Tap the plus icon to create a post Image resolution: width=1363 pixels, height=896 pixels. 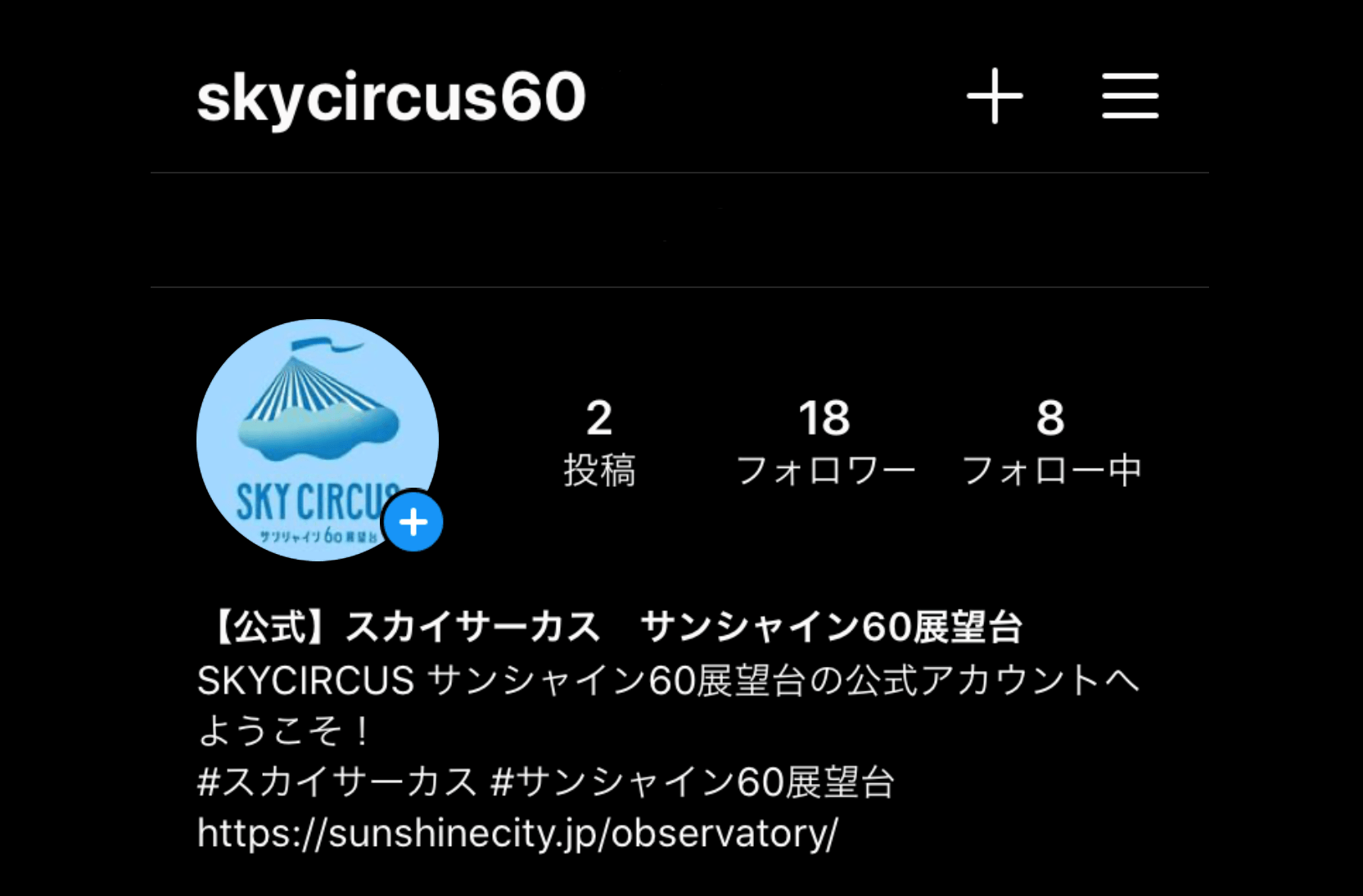[x=995, y=97]
